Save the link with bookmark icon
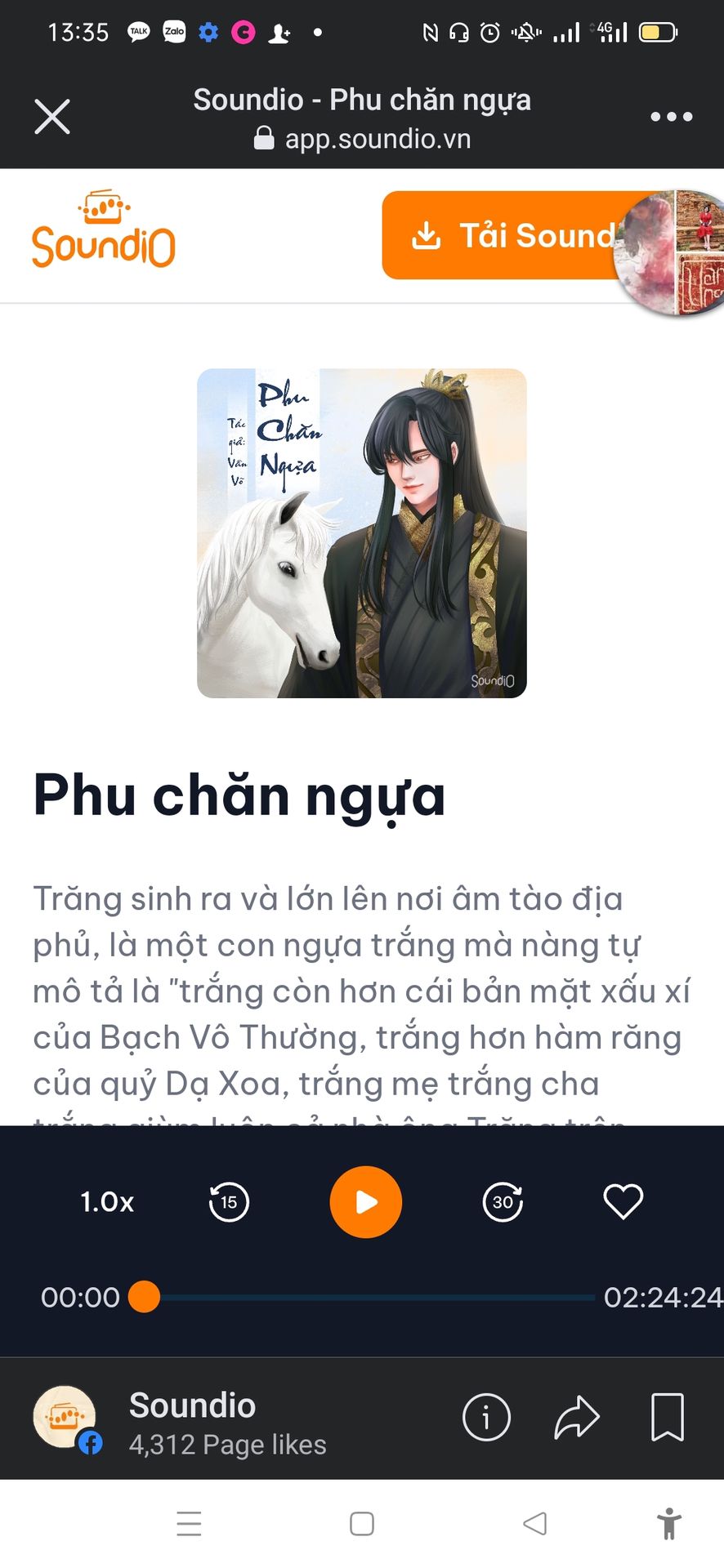This screenshot has width=724, height=1568. coord(667,1418)
